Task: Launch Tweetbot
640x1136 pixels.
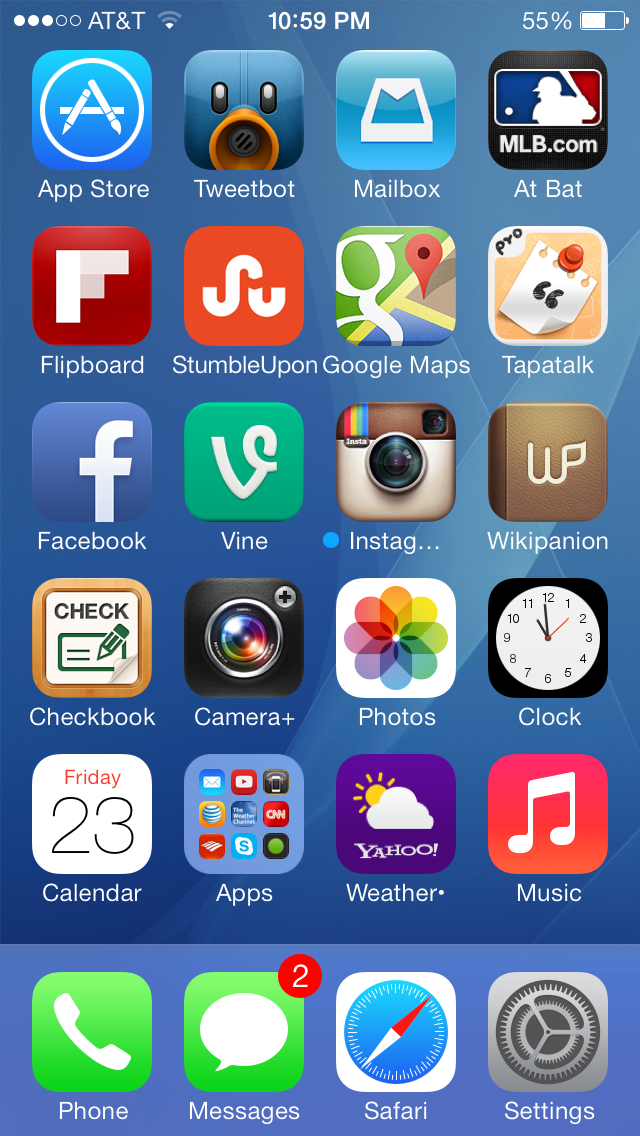Action: pyautogui.click(x=244, y=110)
